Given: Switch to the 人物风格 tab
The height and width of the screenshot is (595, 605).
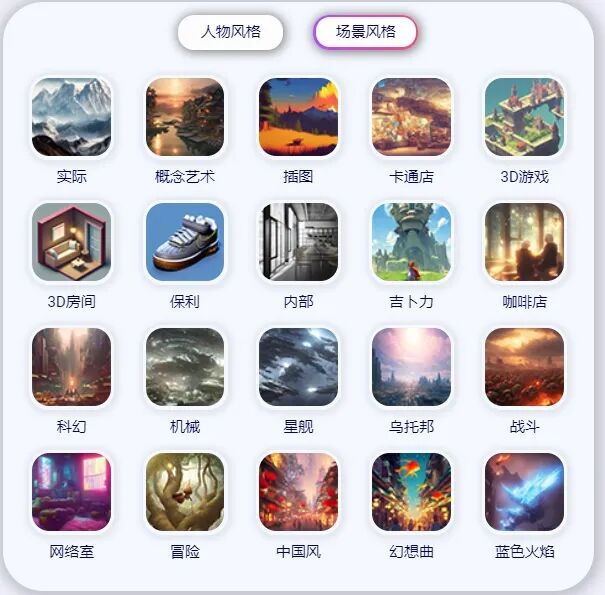Looking at the screenshot, I should coord(230,32).
